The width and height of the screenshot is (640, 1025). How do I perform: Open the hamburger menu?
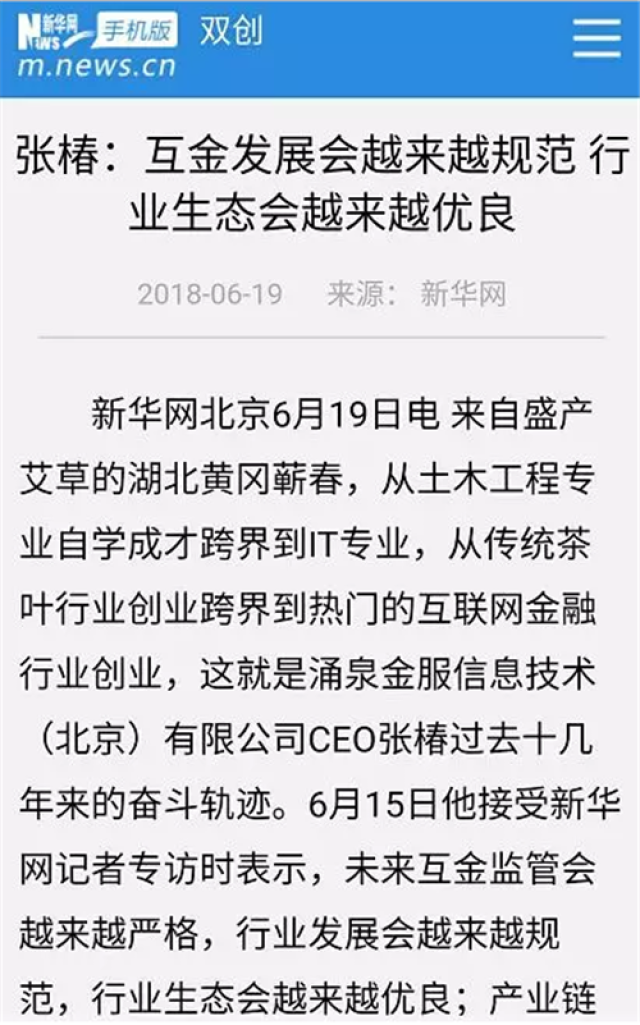coord(596,39)
